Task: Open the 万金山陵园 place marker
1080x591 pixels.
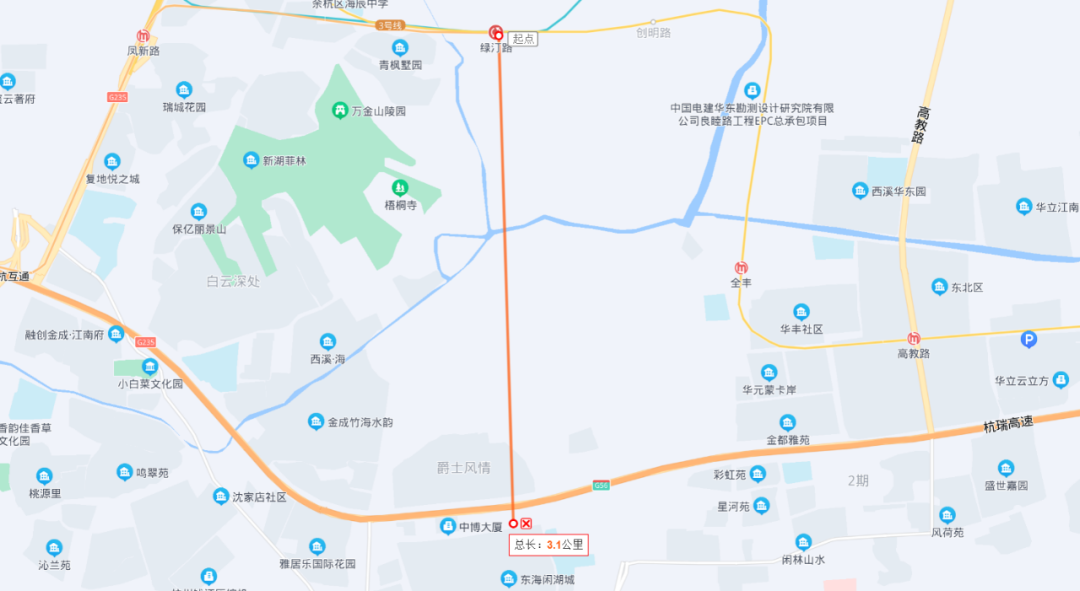Action: point(339,109)
